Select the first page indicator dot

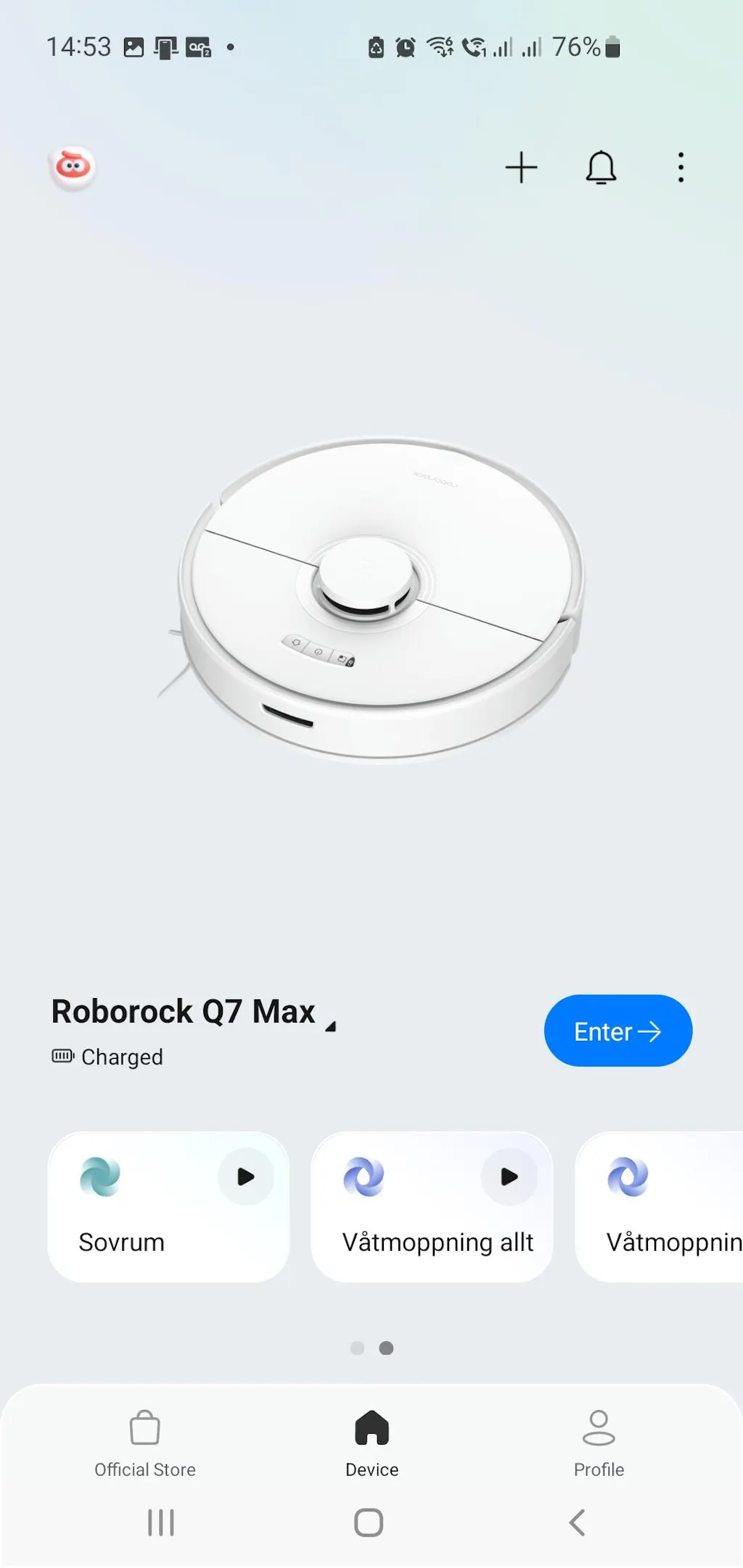[357, 1348]
